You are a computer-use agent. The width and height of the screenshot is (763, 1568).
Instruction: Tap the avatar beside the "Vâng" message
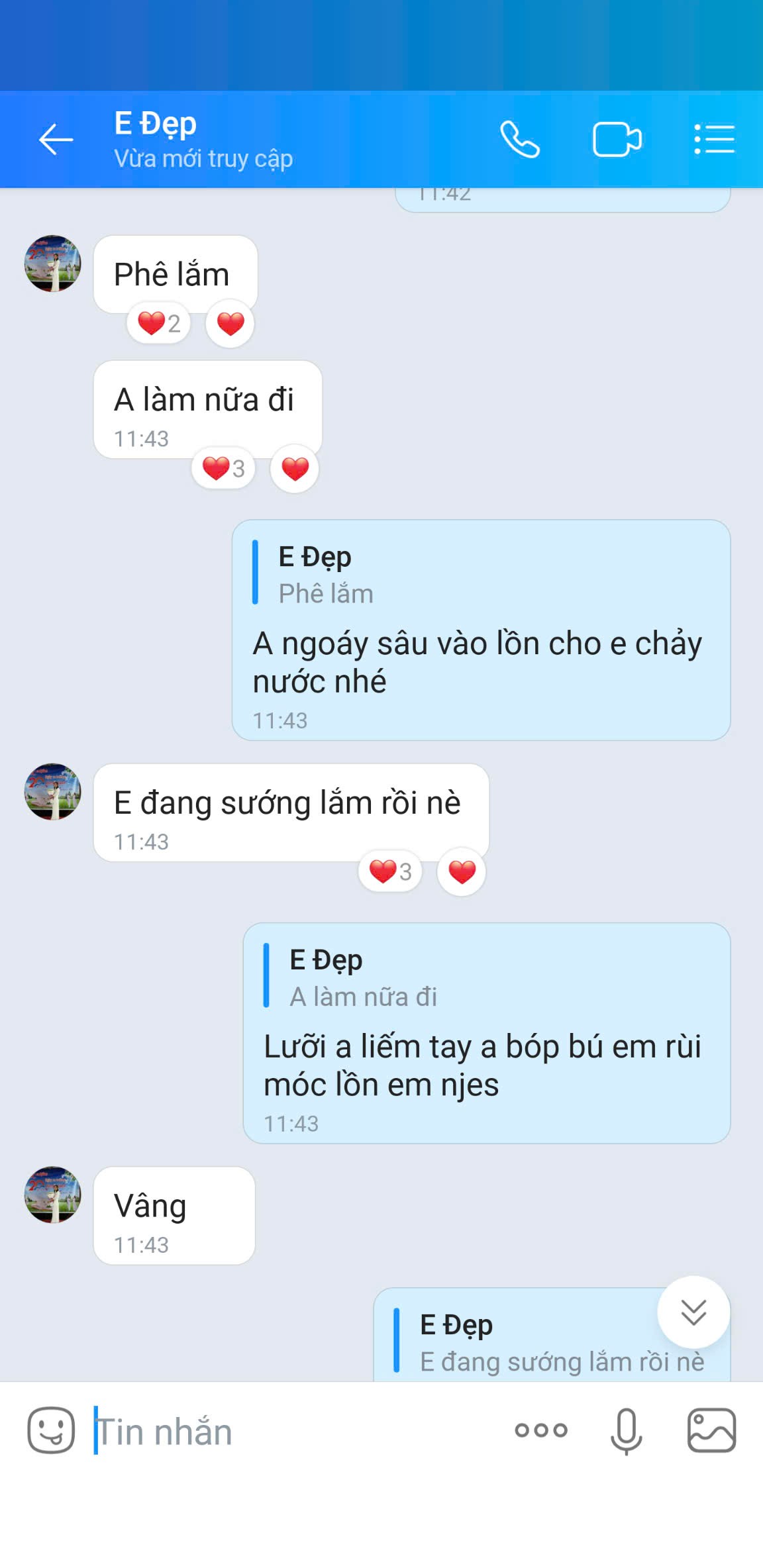coord(53,1195)
